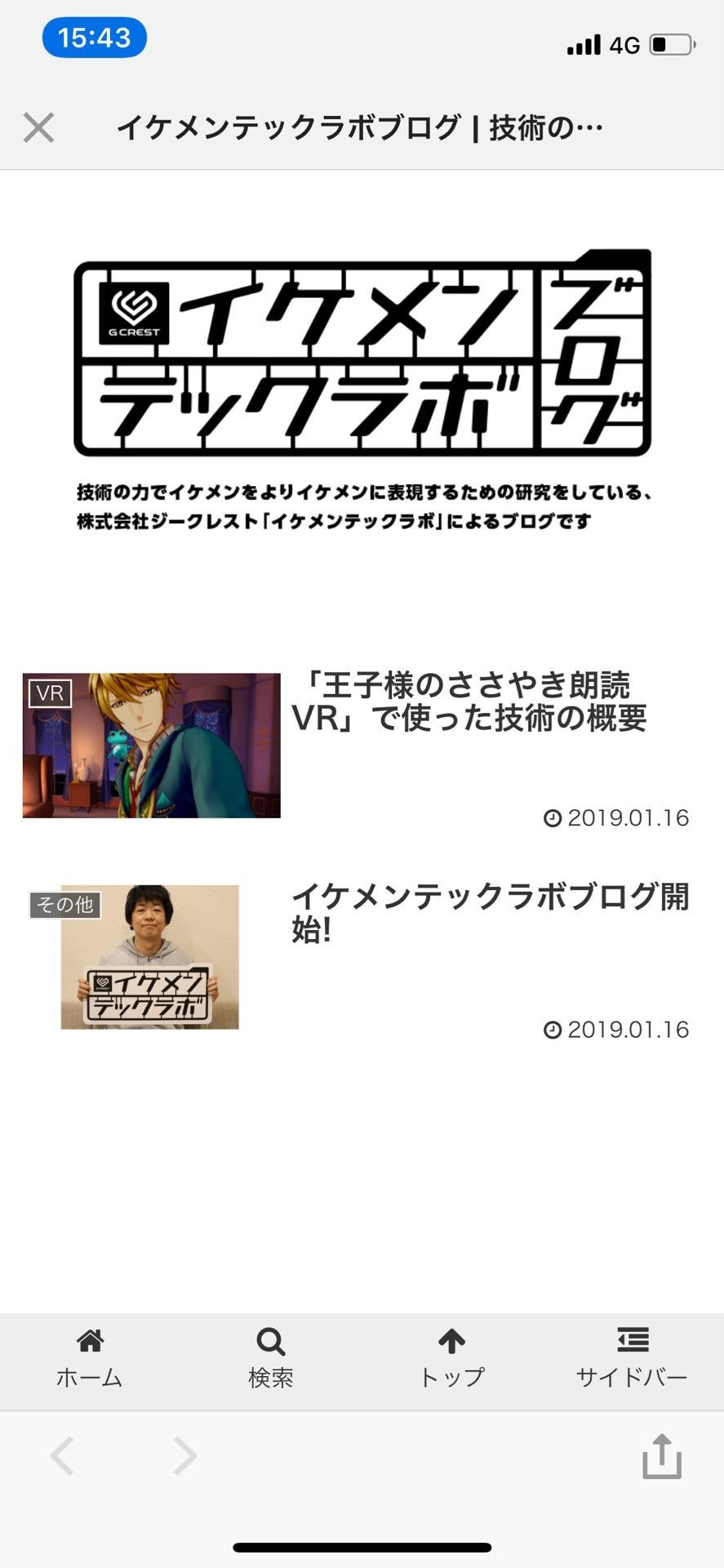
Task: Open the イケメンテックラボブログ開始! article title
Action: pyautogui.click(x=490, y=912)
